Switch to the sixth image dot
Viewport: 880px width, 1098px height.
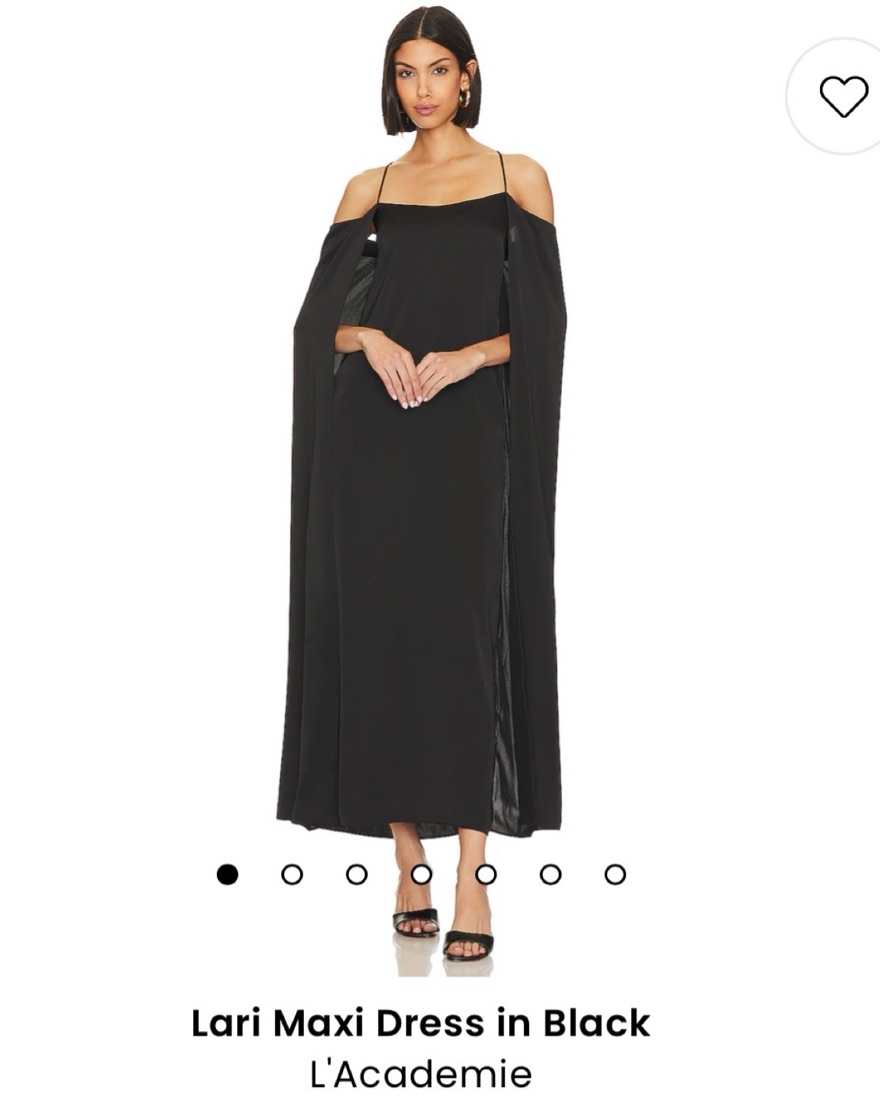click(550, 874)
